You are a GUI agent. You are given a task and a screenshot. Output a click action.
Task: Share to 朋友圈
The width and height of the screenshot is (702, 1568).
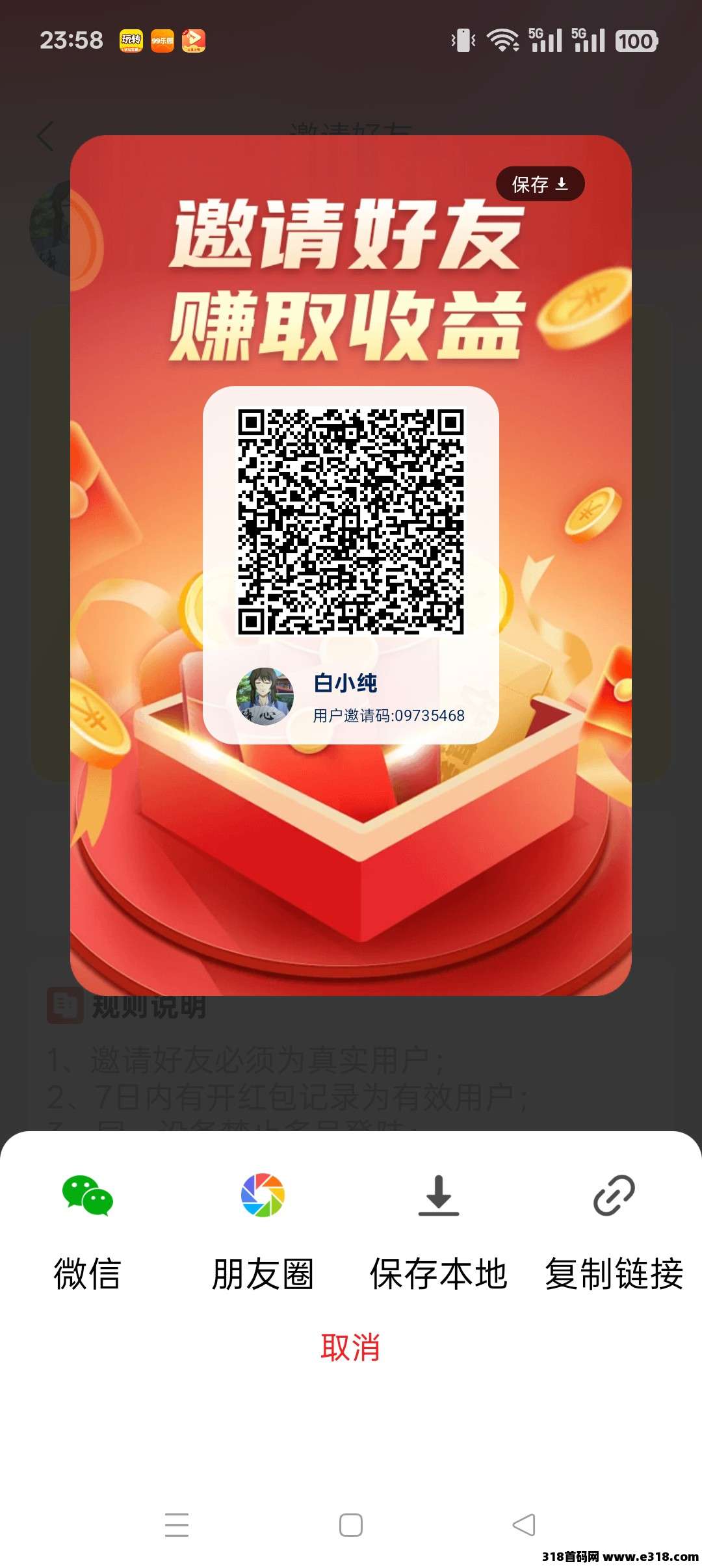point(263,1229)
